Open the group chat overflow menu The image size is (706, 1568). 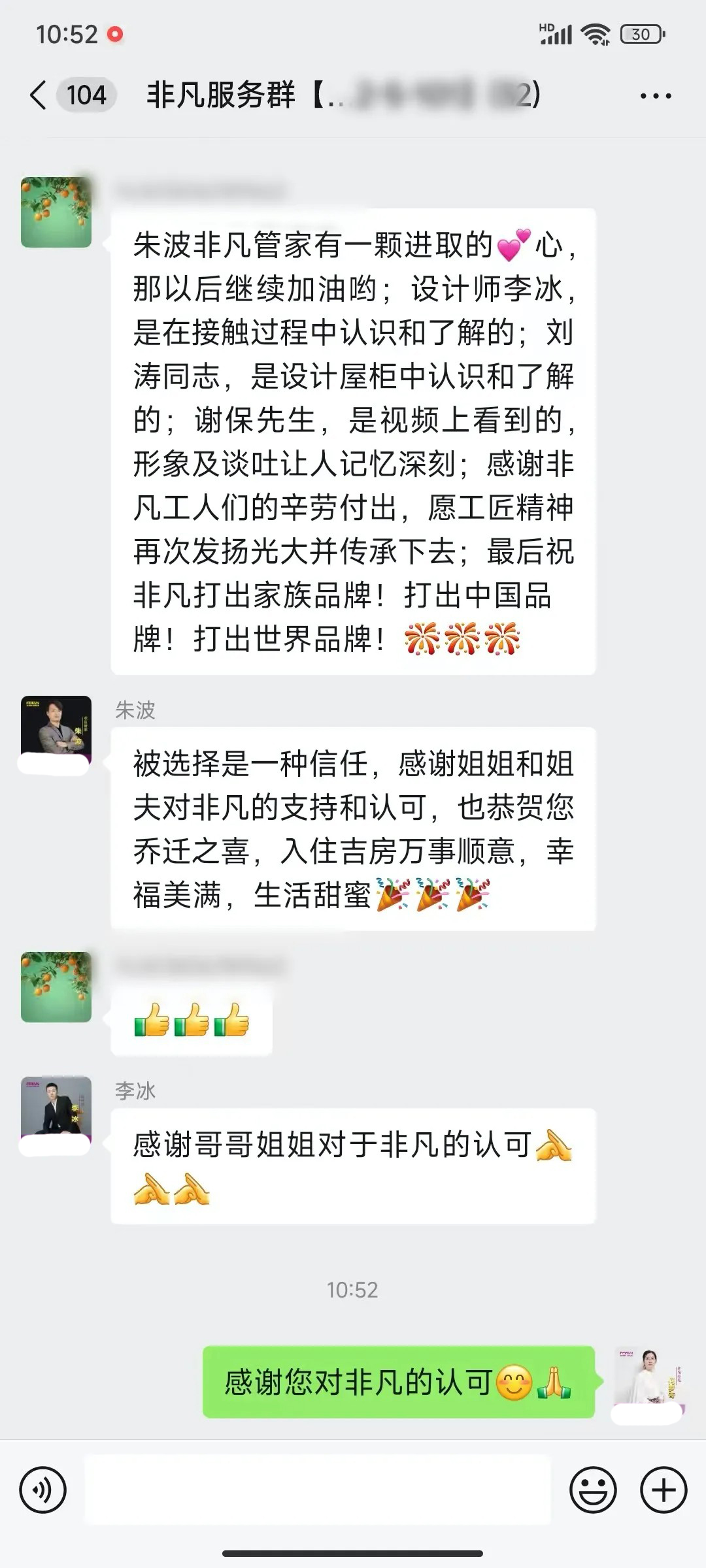point(655,96)
